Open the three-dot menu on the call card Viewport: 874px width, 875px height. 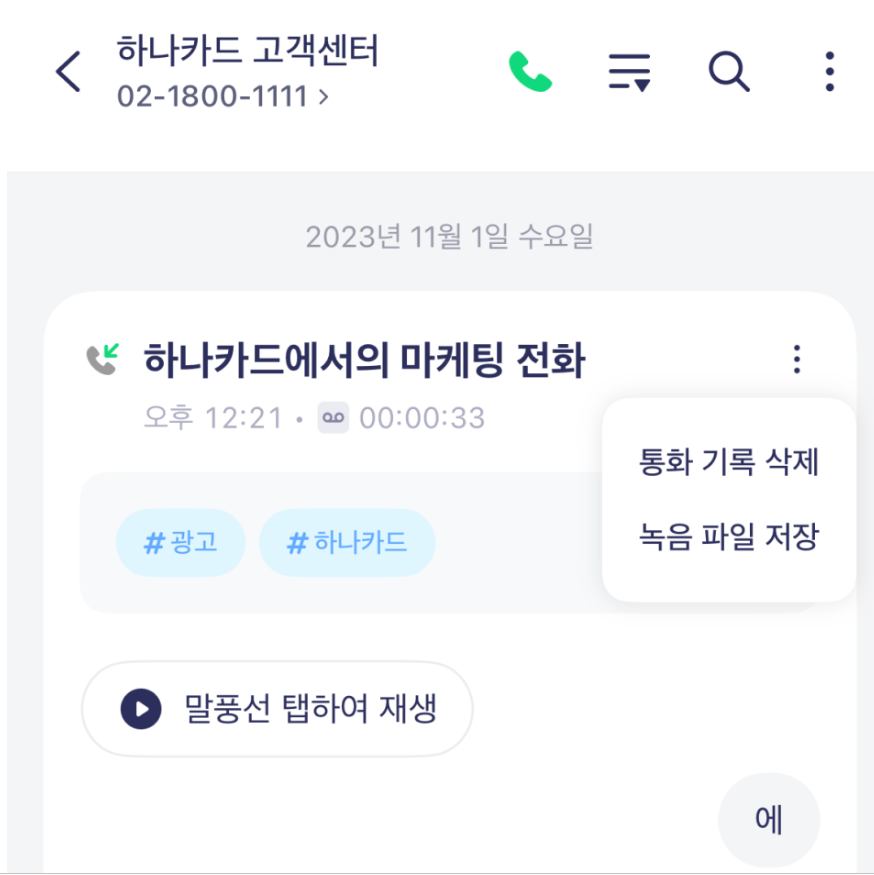[x=796, y=358]
